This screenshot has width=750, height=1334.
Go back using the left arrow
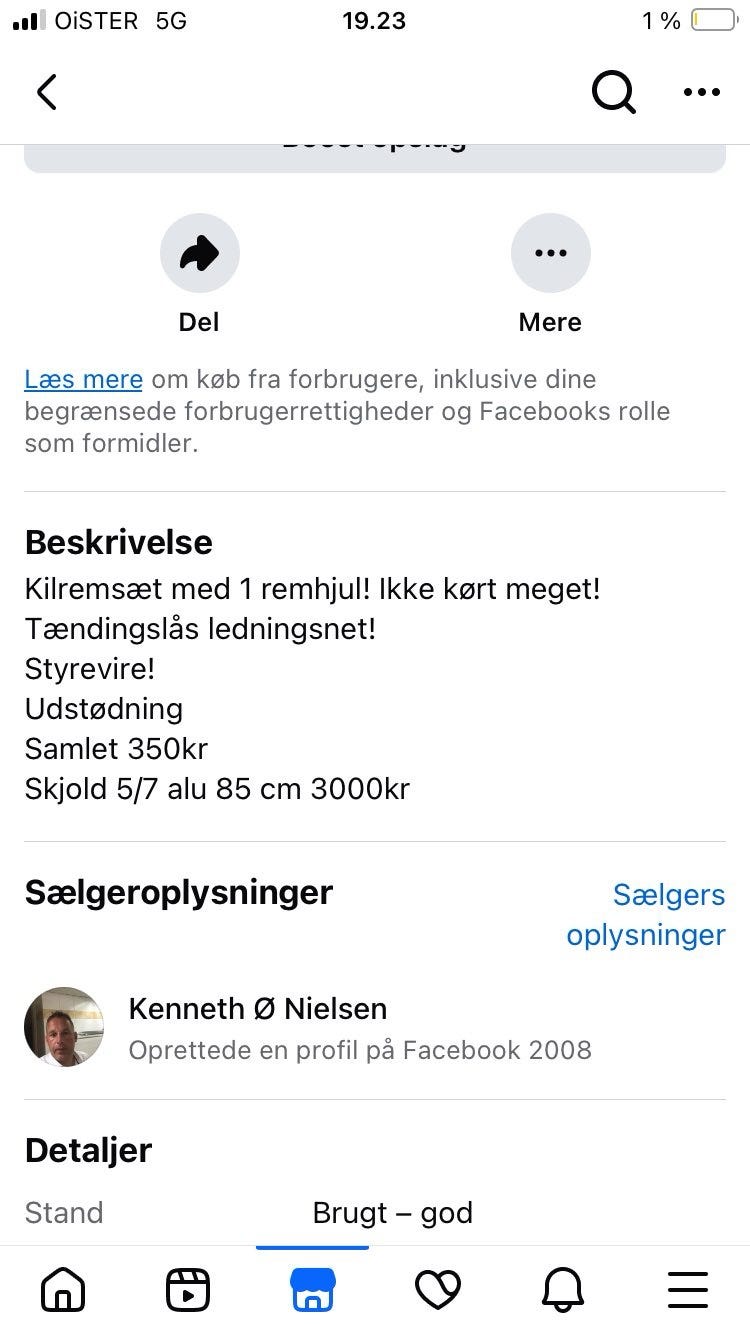[47, 91]
